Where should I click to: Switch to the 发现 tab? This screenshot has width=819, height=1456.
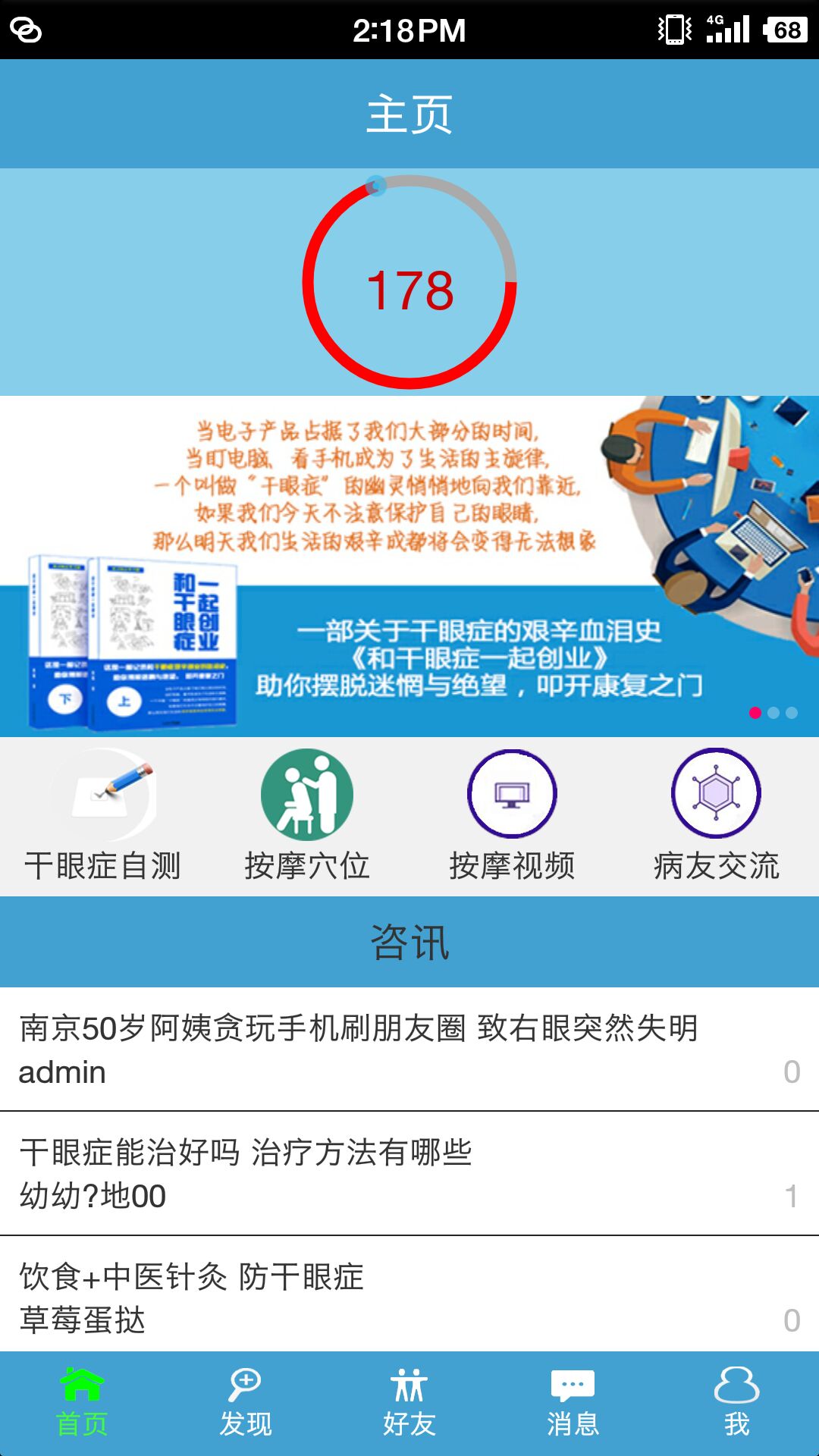(x=245, y=1403)
